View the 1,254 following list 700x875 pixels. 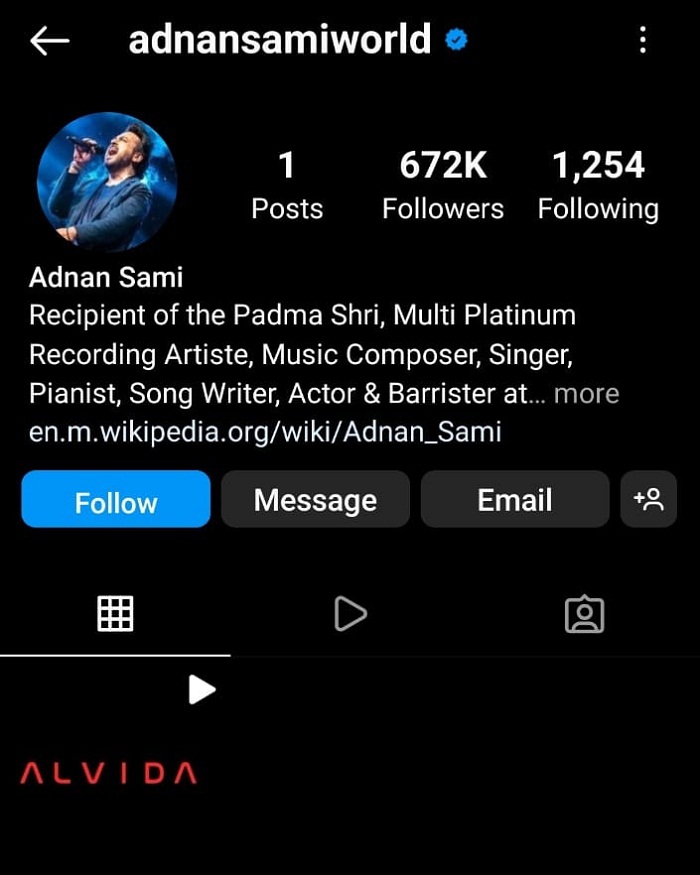coord(598,185)
